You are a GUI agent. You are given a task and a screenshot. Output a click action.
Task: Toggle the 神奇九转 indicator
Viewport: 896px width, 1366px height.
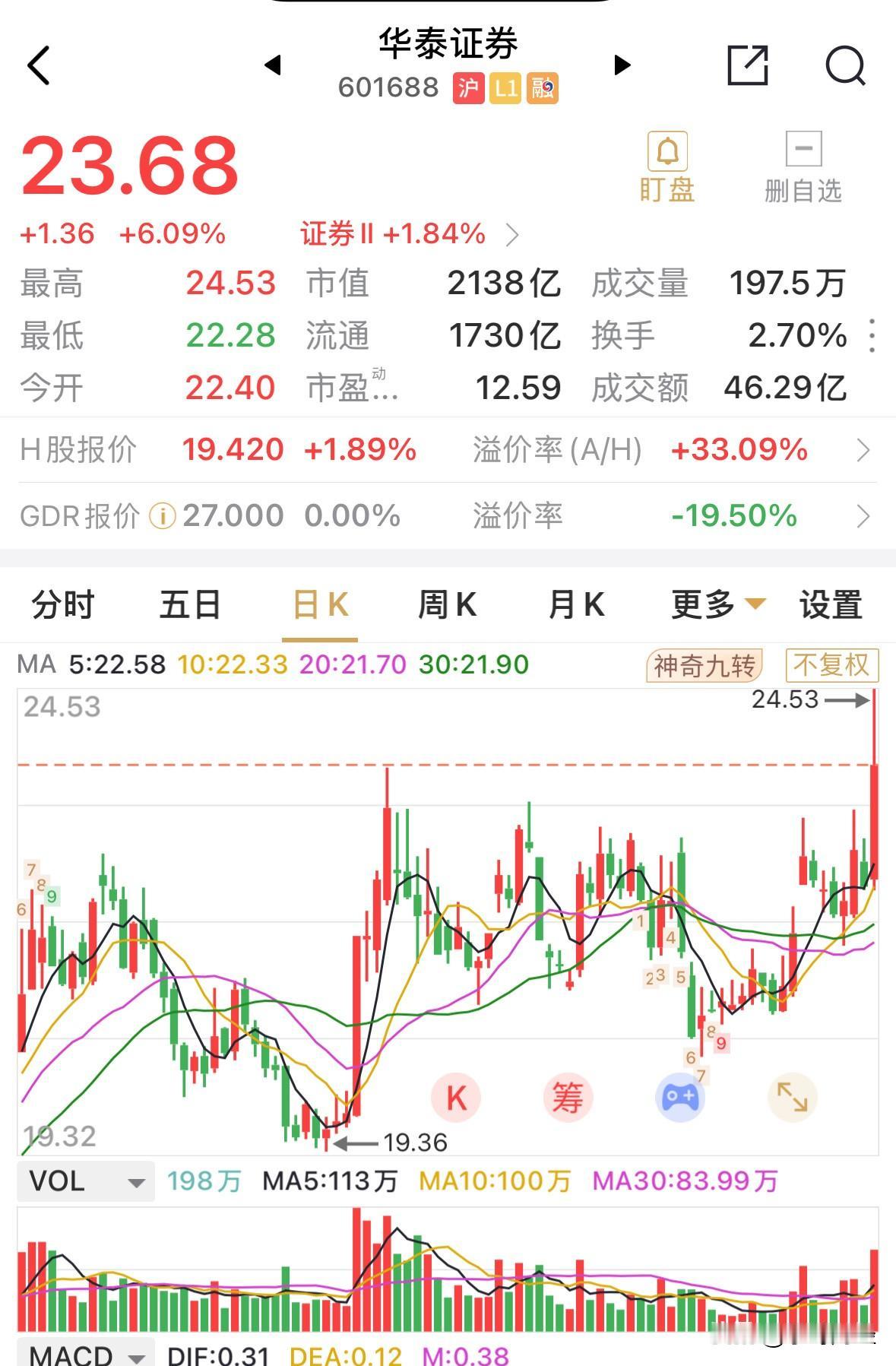point(703,665)
